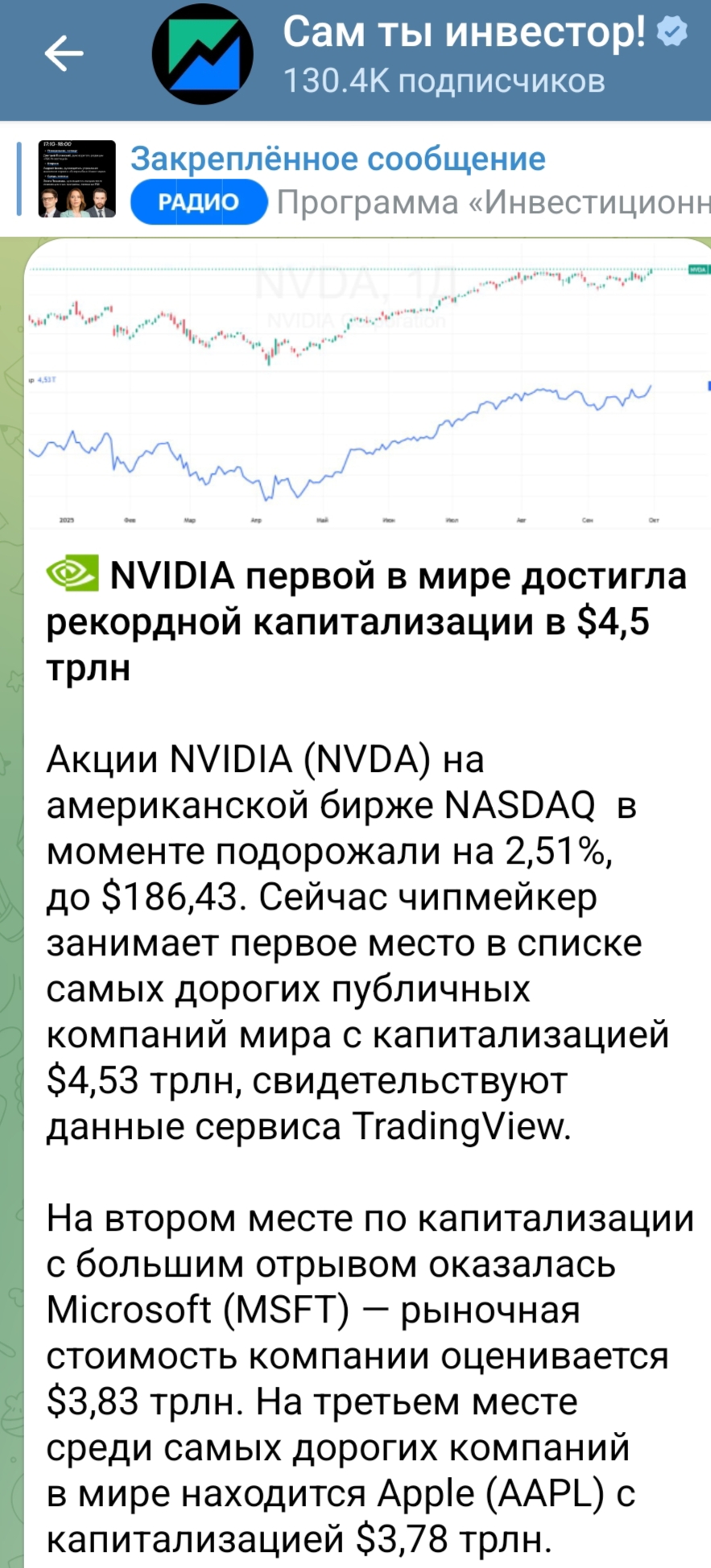Image resolution: width=711 pixels, height=1568 pixels.
Task: Go back using the arrow icon
Action: point(64,54)
